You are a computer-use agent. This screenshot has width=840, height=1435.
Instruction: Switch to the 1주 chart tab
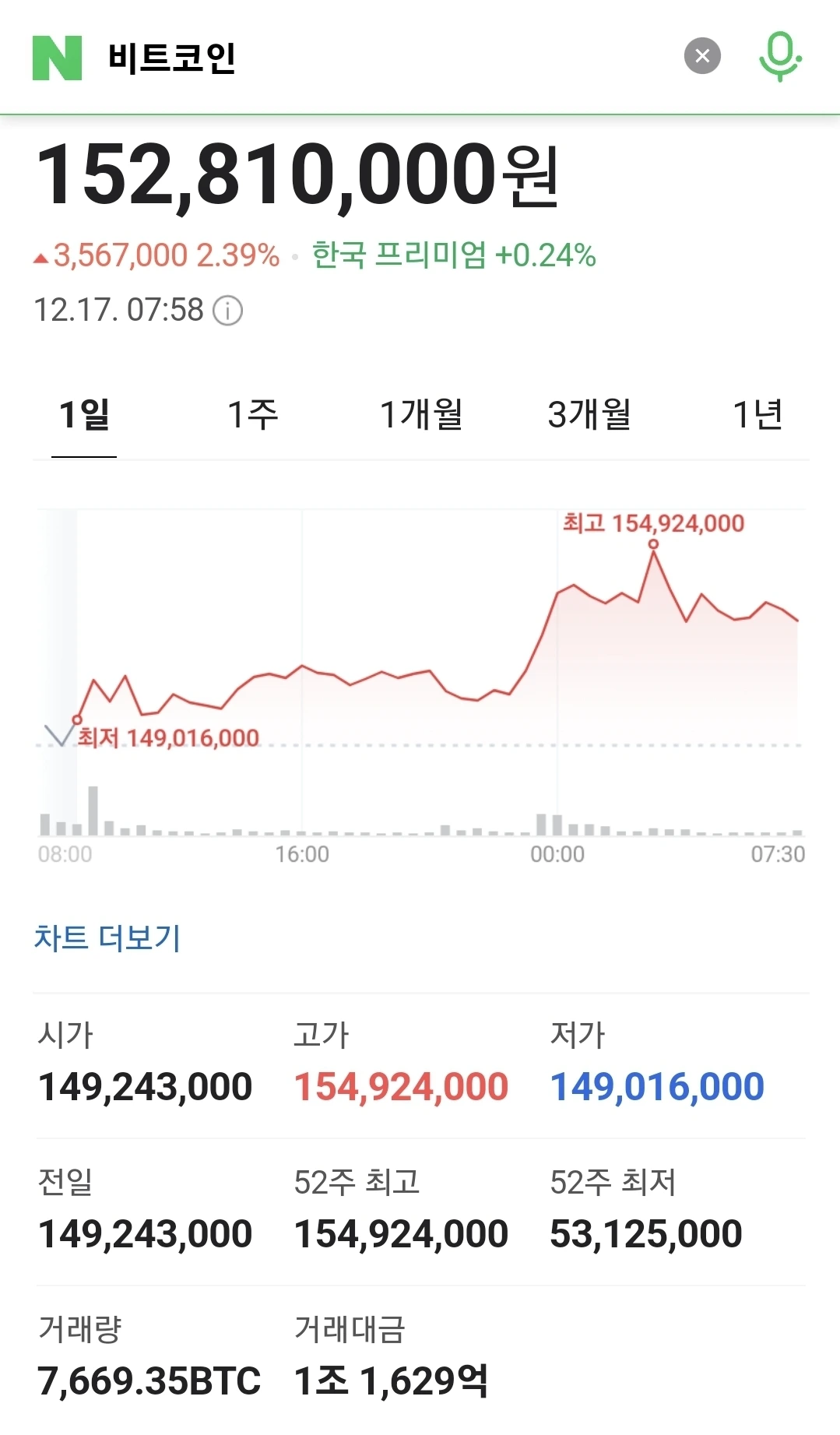(252, 414)
